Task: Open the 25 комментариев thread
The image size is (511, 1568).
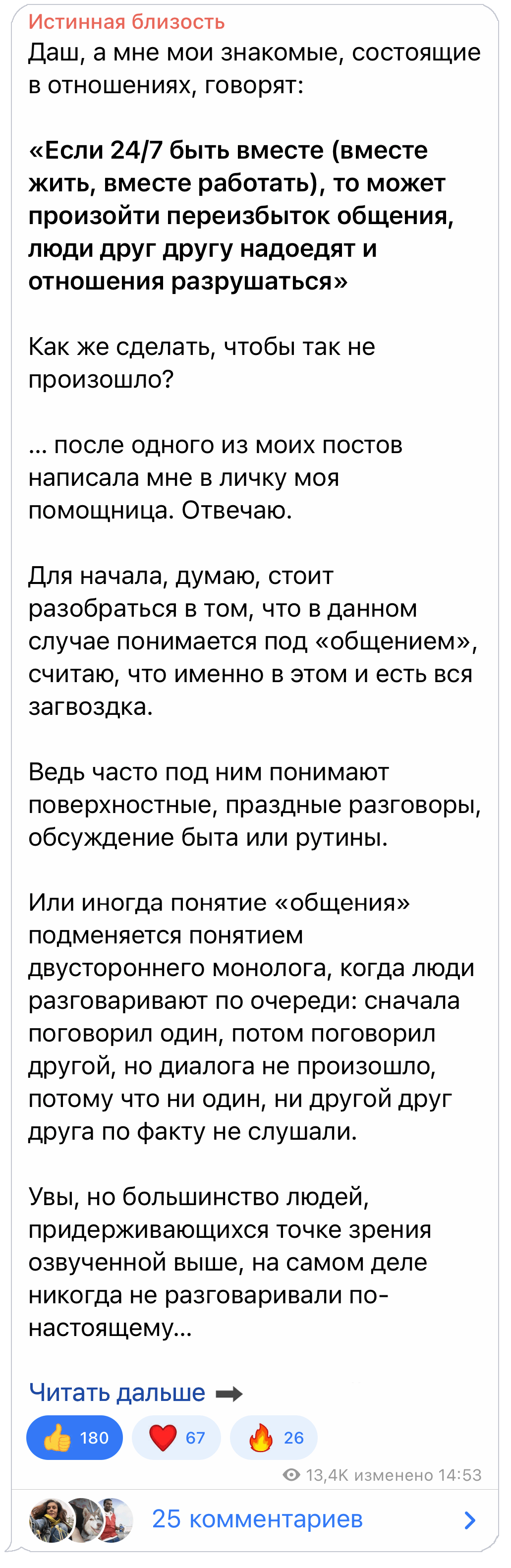Action: [257, 1519]
